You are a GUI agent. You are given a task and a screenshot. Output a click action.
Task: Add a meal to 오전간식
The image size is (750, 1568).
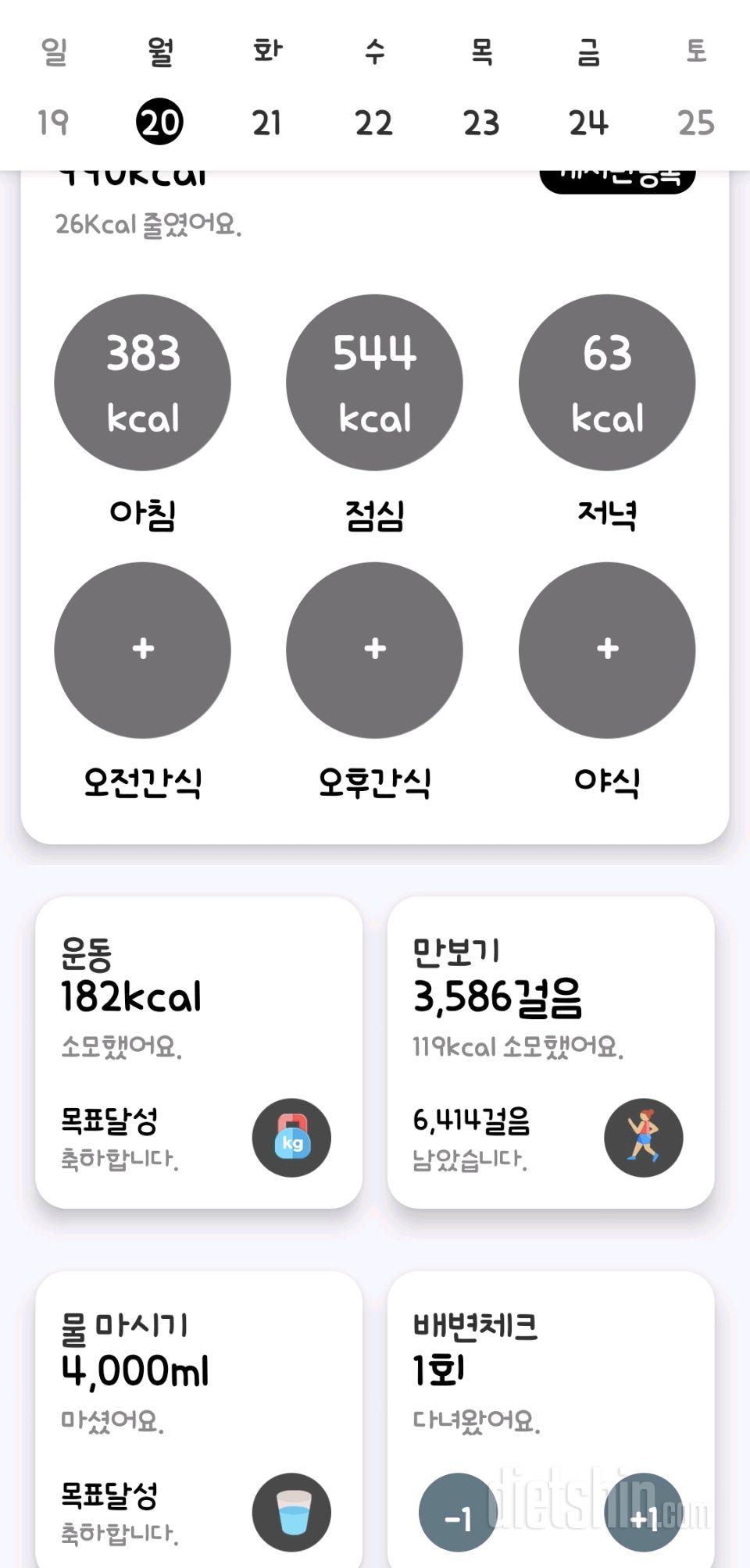(142, 650)
